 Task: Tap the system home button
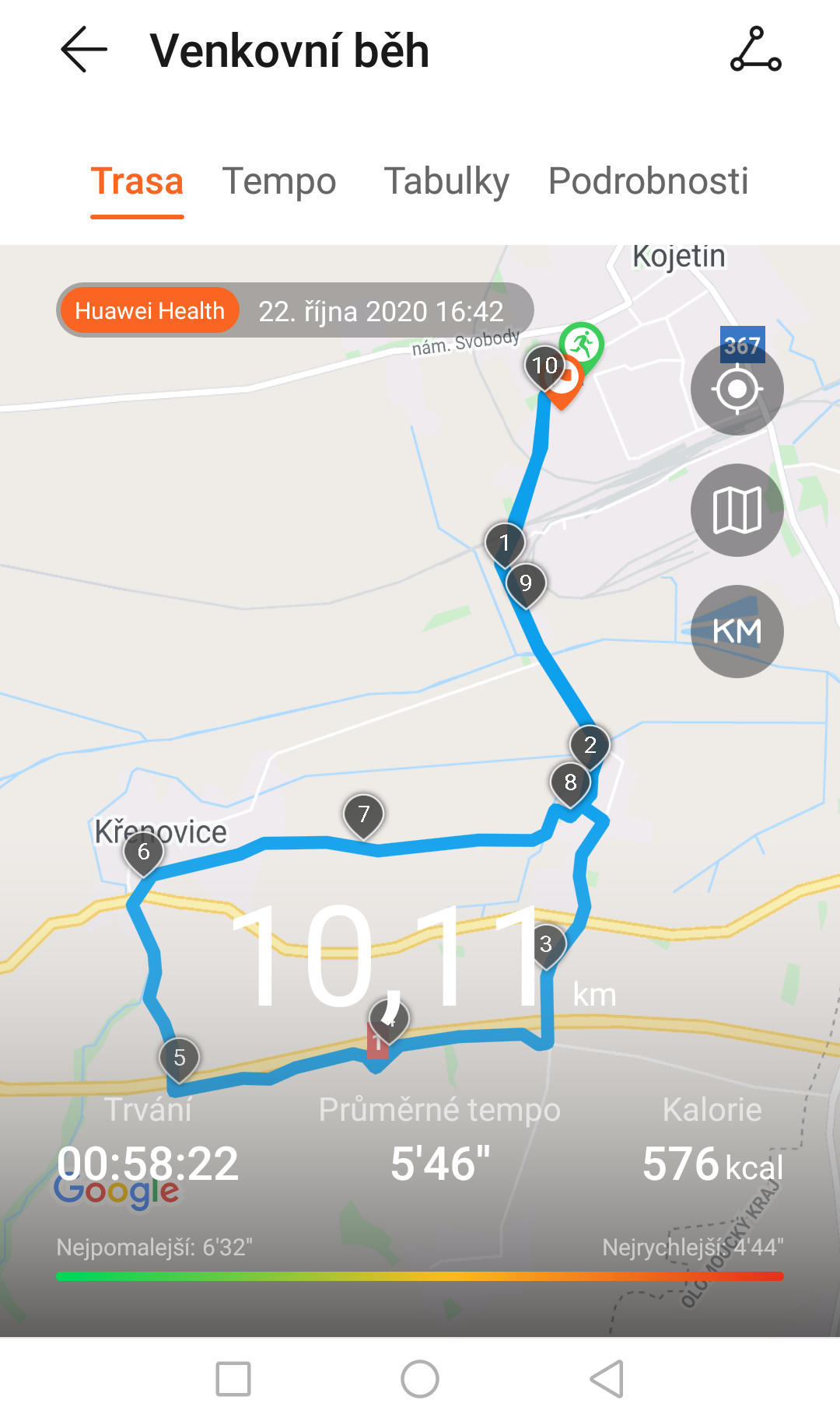click(420, 1379)
